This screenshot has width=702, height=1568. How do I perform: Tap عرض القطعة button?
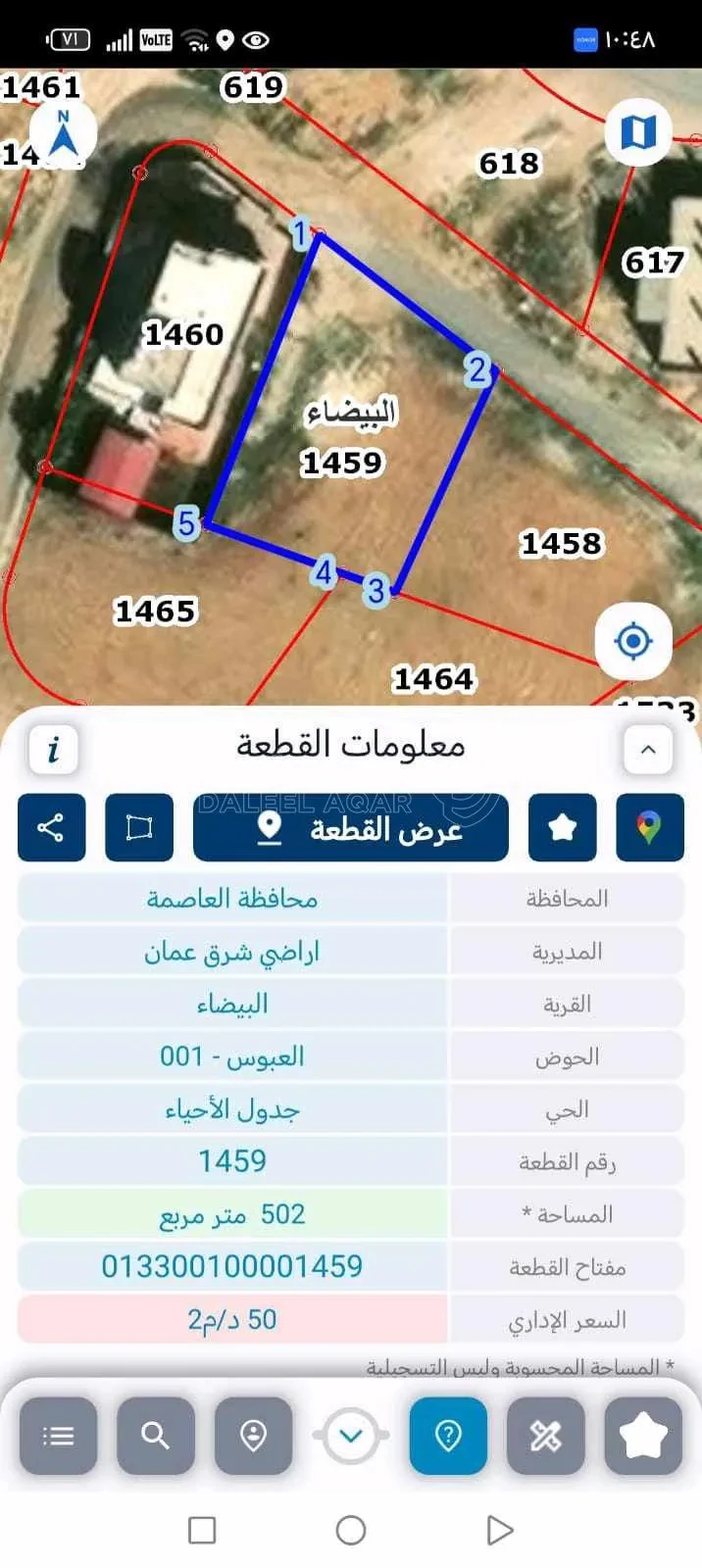(x=351, y=828)
